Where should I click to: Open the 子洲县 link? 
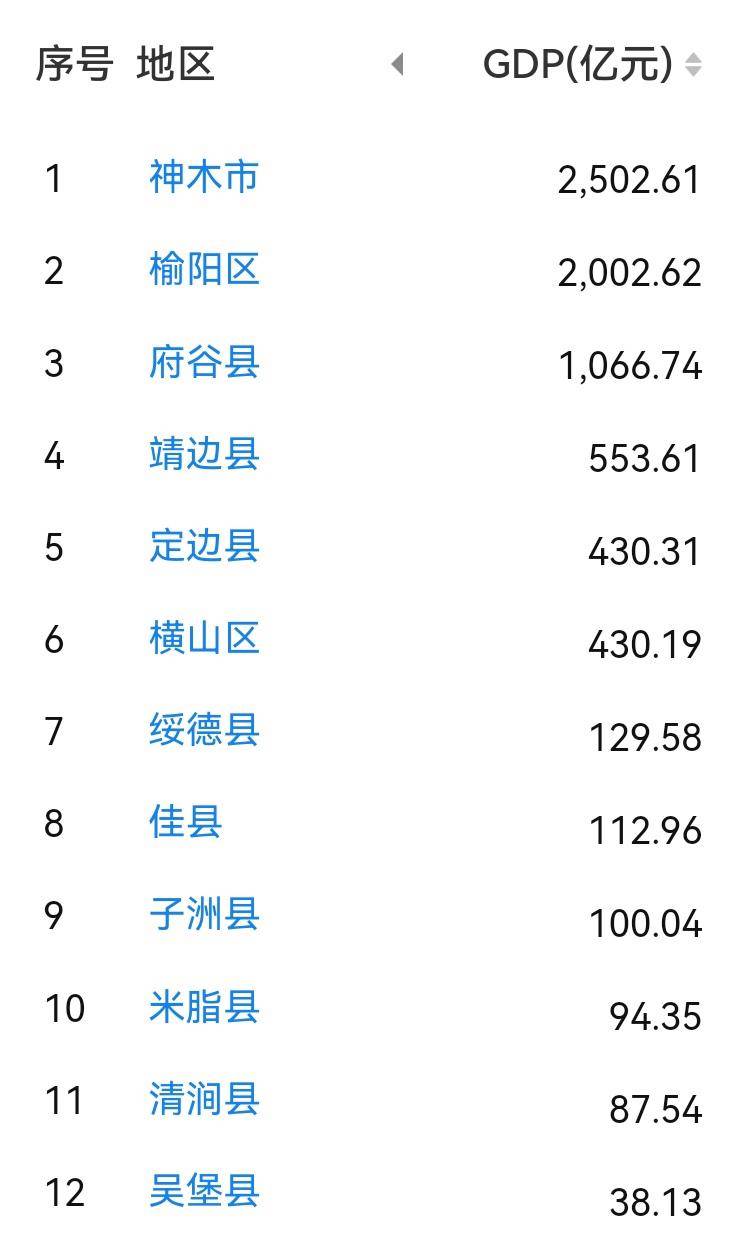tap(204, 913)
